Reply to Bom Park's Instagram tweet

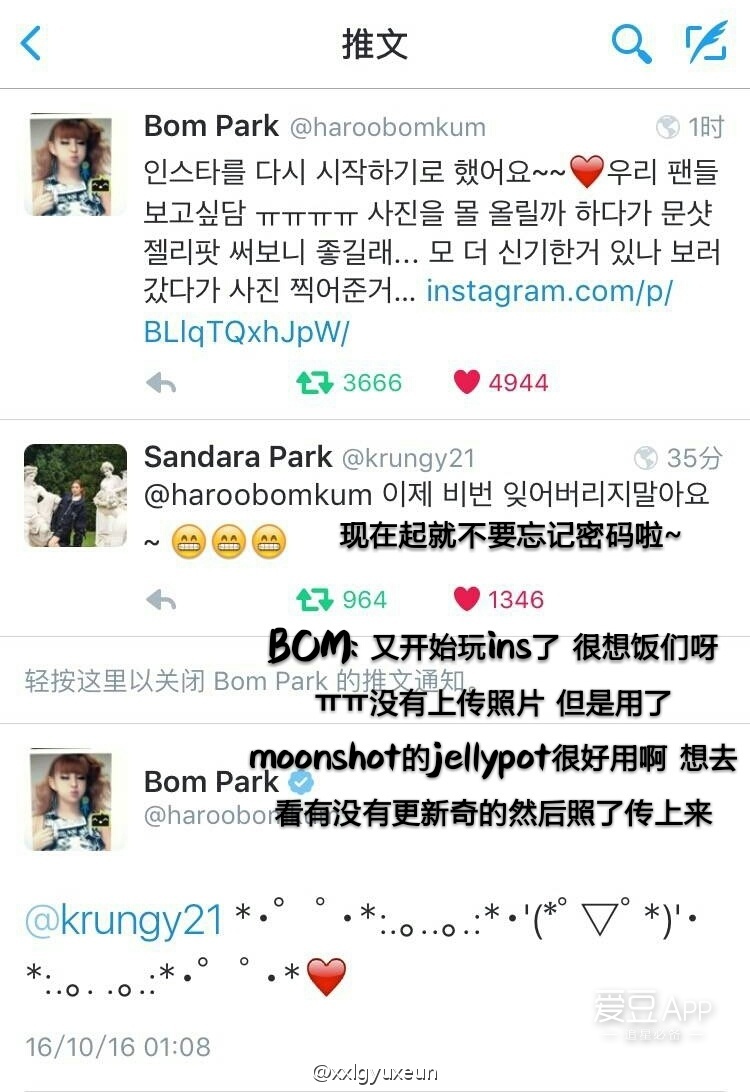pos(161,383)
